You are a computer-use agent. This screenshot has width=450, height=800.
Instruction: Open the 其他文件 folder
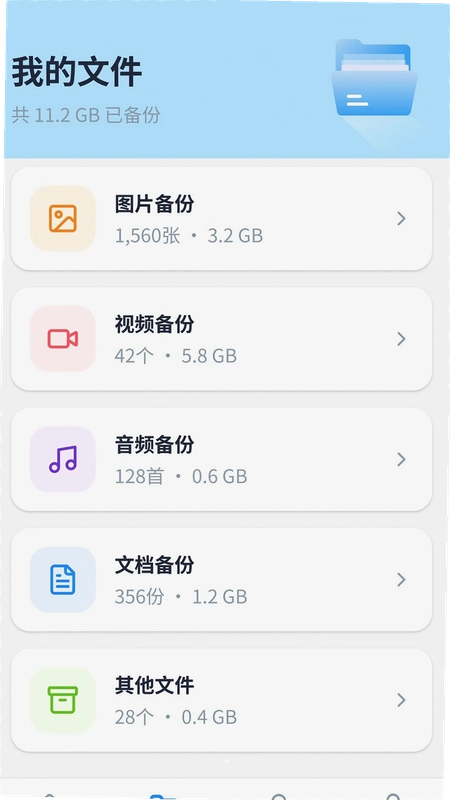click(221, 701)
